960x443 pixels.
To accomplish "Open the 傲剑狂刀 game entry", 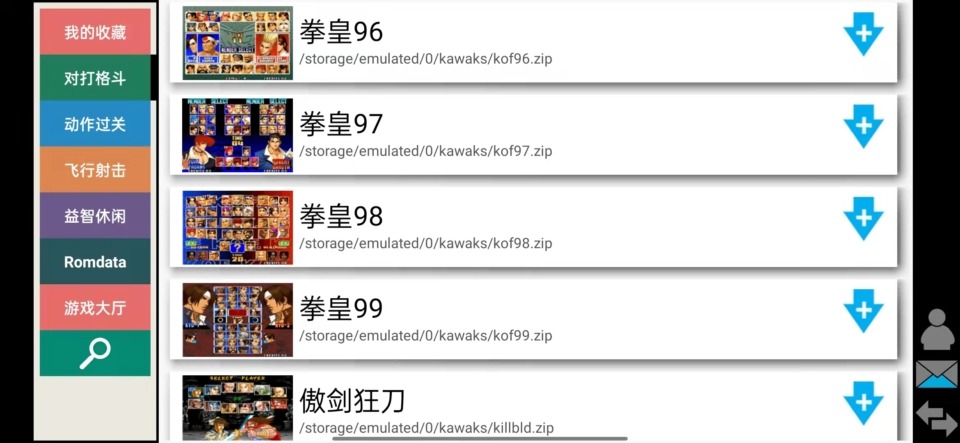I will pos(500,410).
